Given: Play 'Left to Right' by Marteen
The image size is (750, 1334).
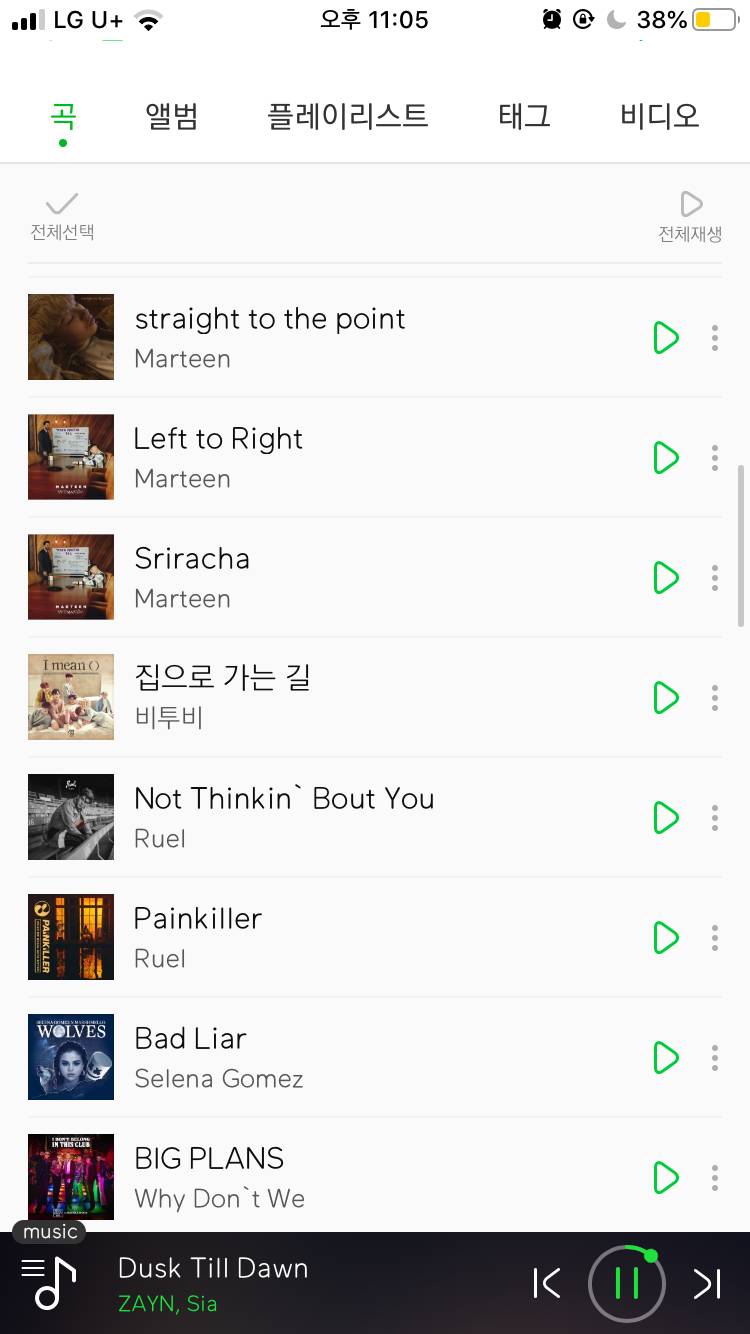Looking at the screenshot, I should pos(666,457).
